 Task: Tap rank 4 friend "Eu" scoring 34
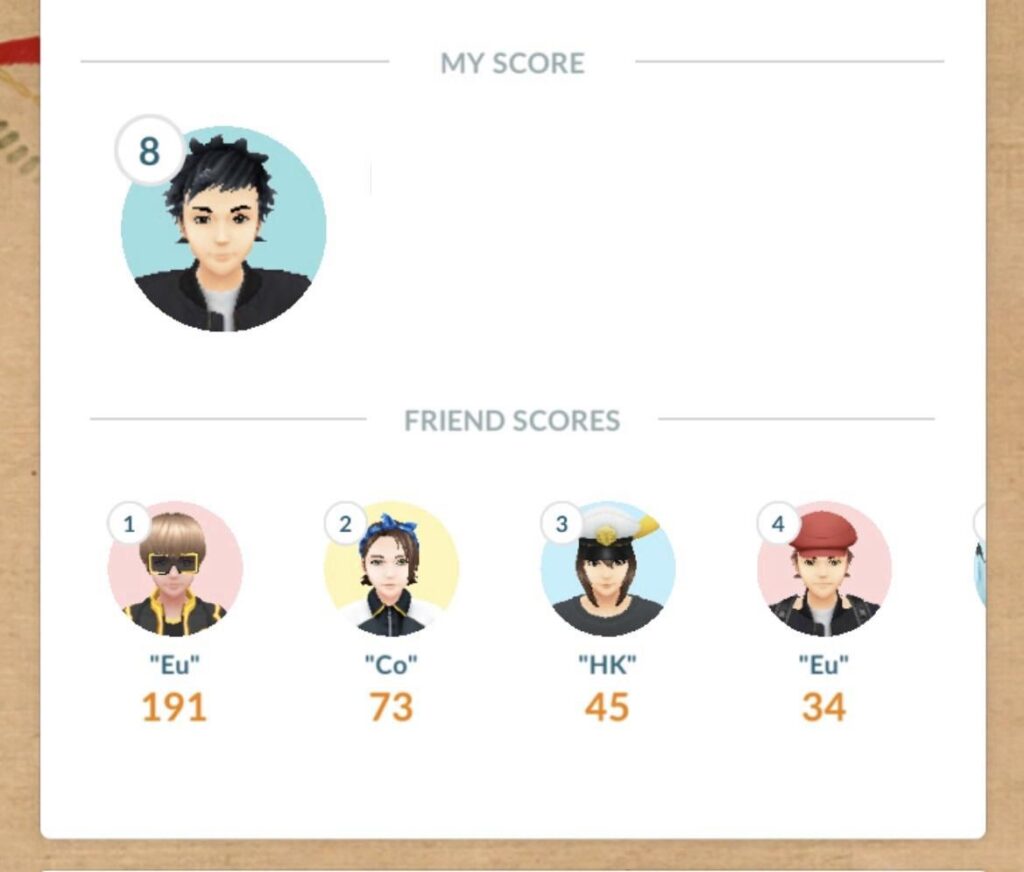(x=823, y=569)
